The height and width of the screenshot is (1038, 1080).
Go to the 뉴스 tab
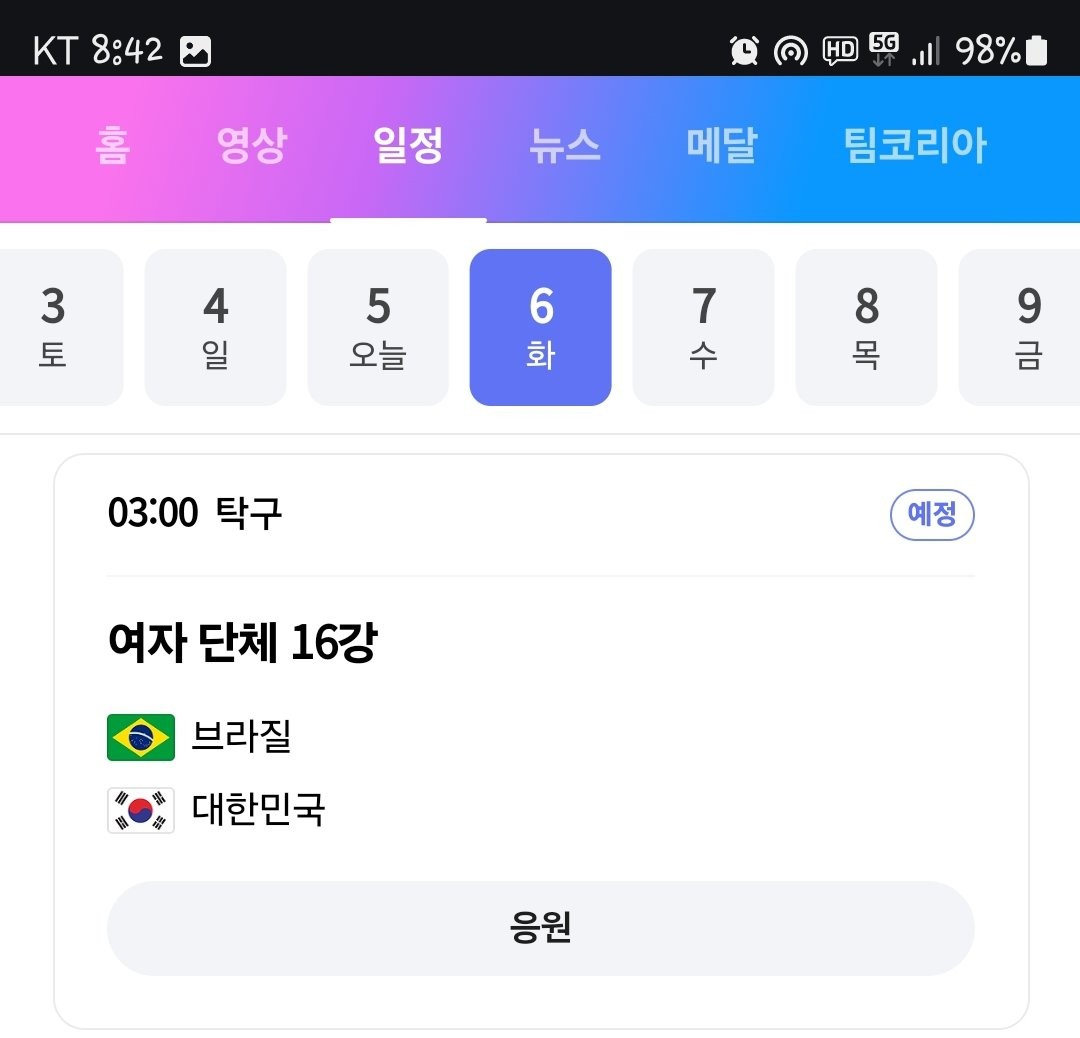click(565, 146)
